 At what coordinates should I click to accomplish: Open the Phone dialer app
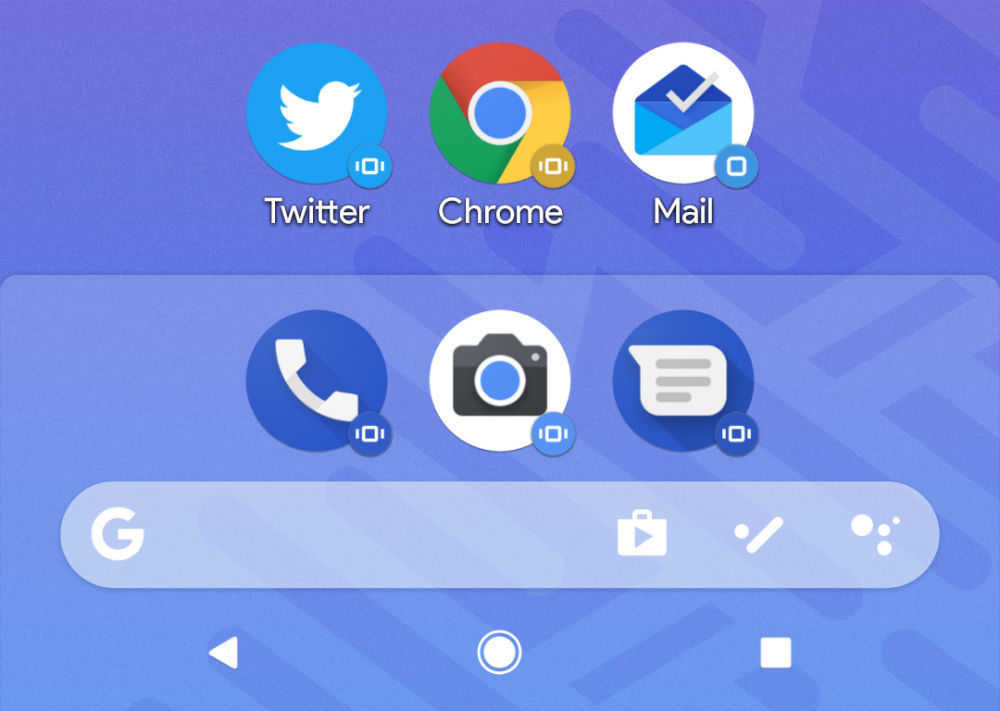(x=316, y=381)
